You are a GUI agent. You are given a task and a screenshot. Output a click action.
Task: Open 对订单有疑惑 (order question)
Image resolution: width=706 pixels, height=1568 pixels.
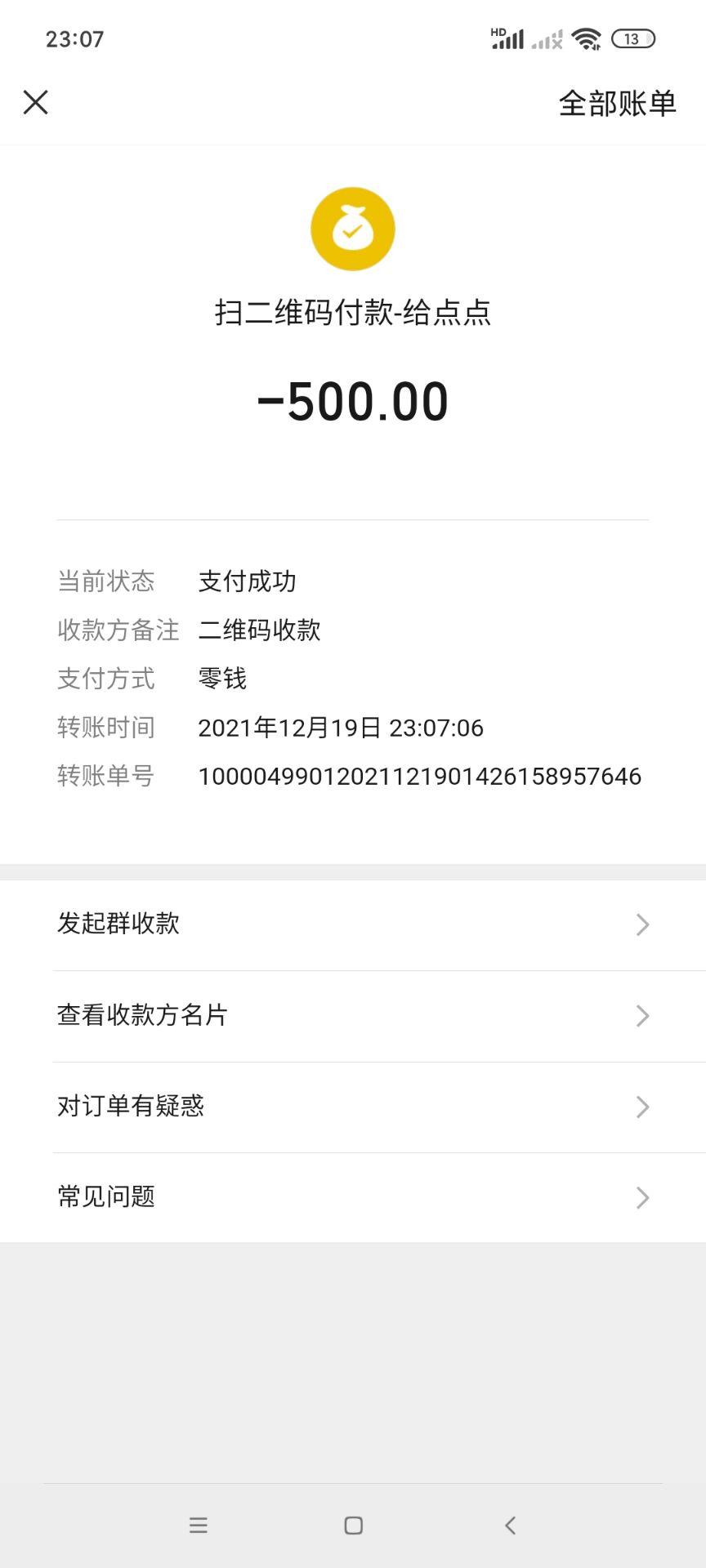click(x=353, y=1107)
